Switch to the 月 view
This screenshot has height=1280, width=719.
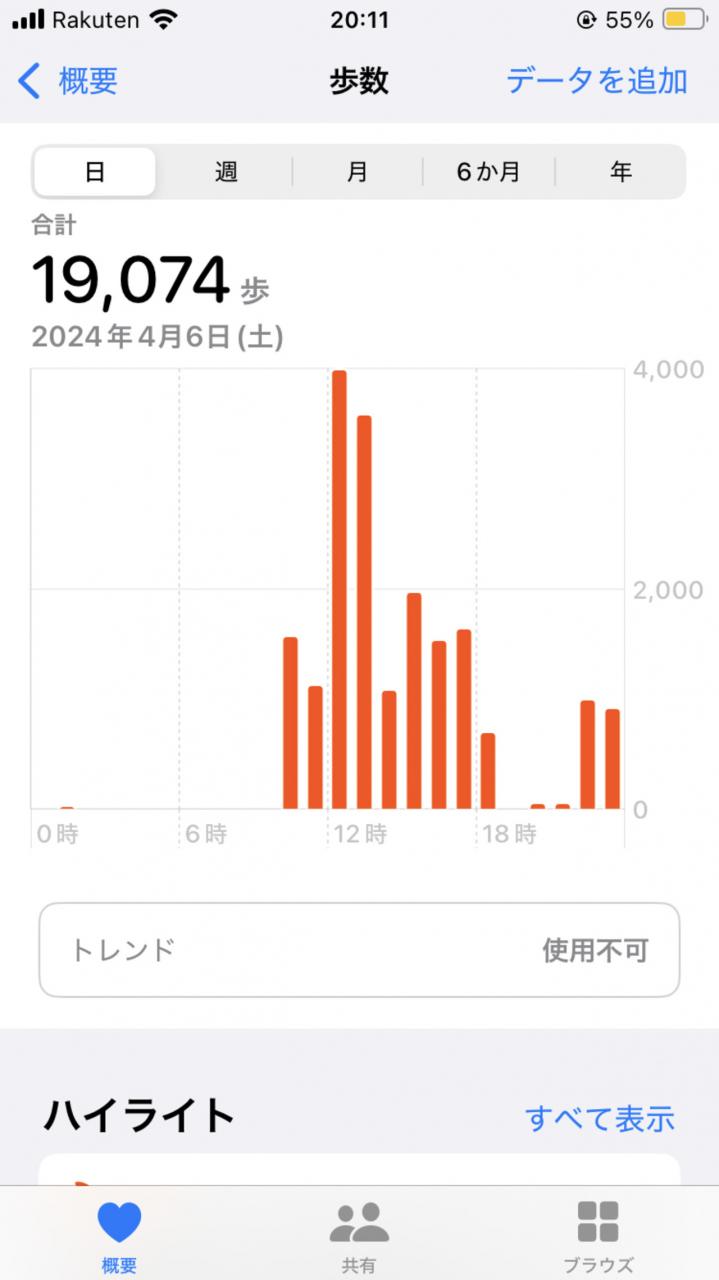pyautogui.click(x=357, y=172)
